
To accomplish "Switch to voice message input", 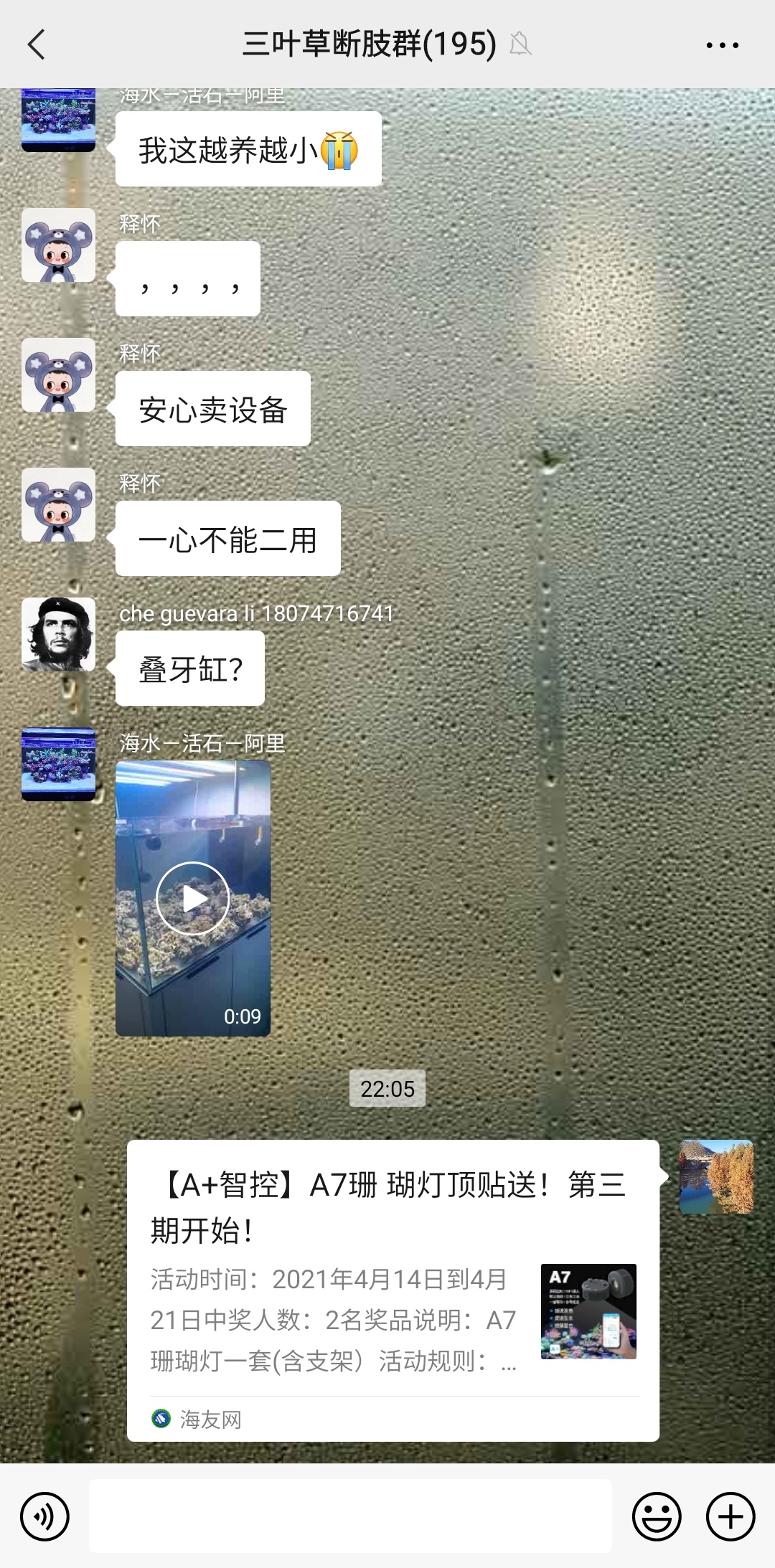I will 44,1516.
